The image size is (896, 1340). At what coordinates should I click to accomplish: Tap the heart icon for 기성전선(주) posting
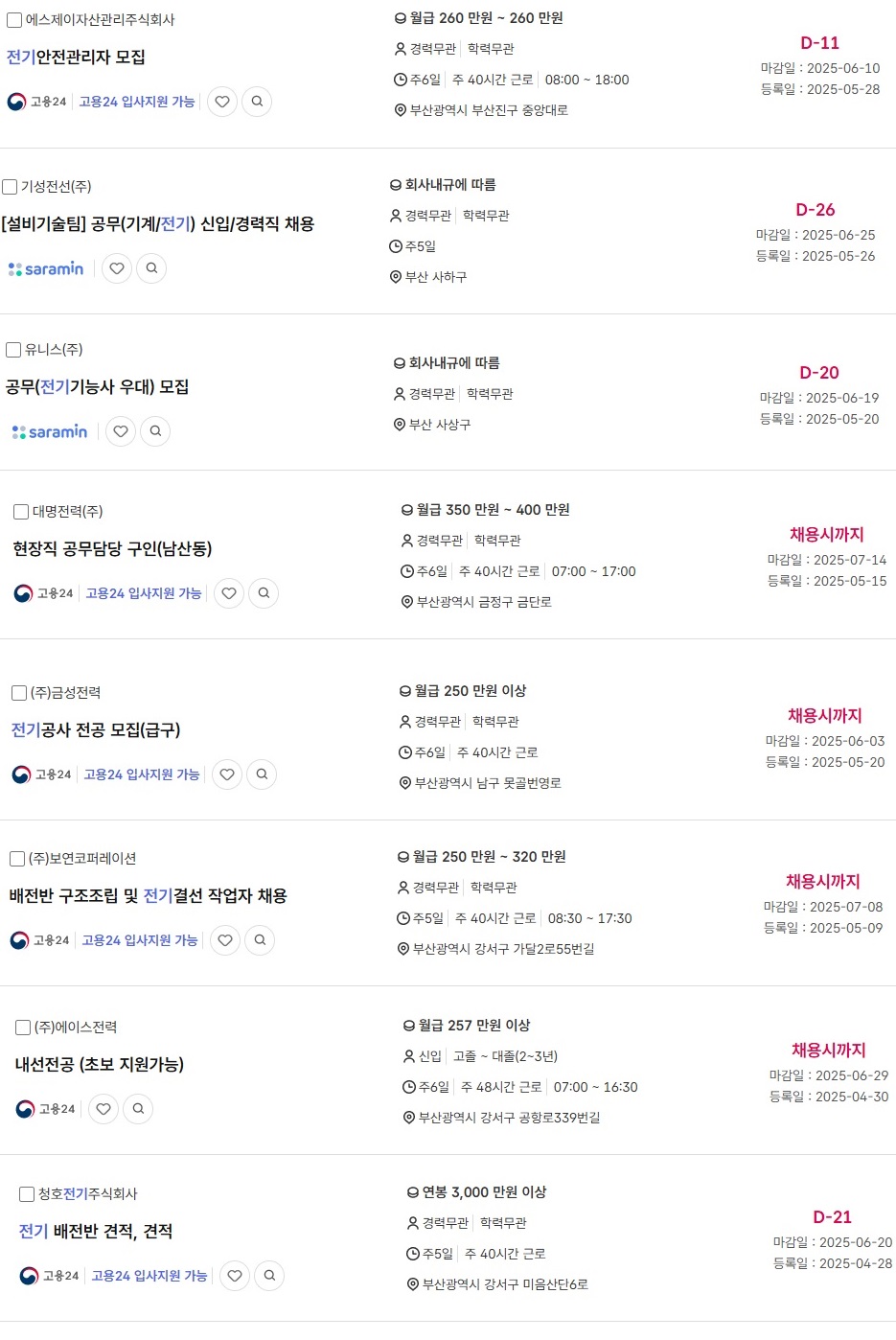(117, 268)
